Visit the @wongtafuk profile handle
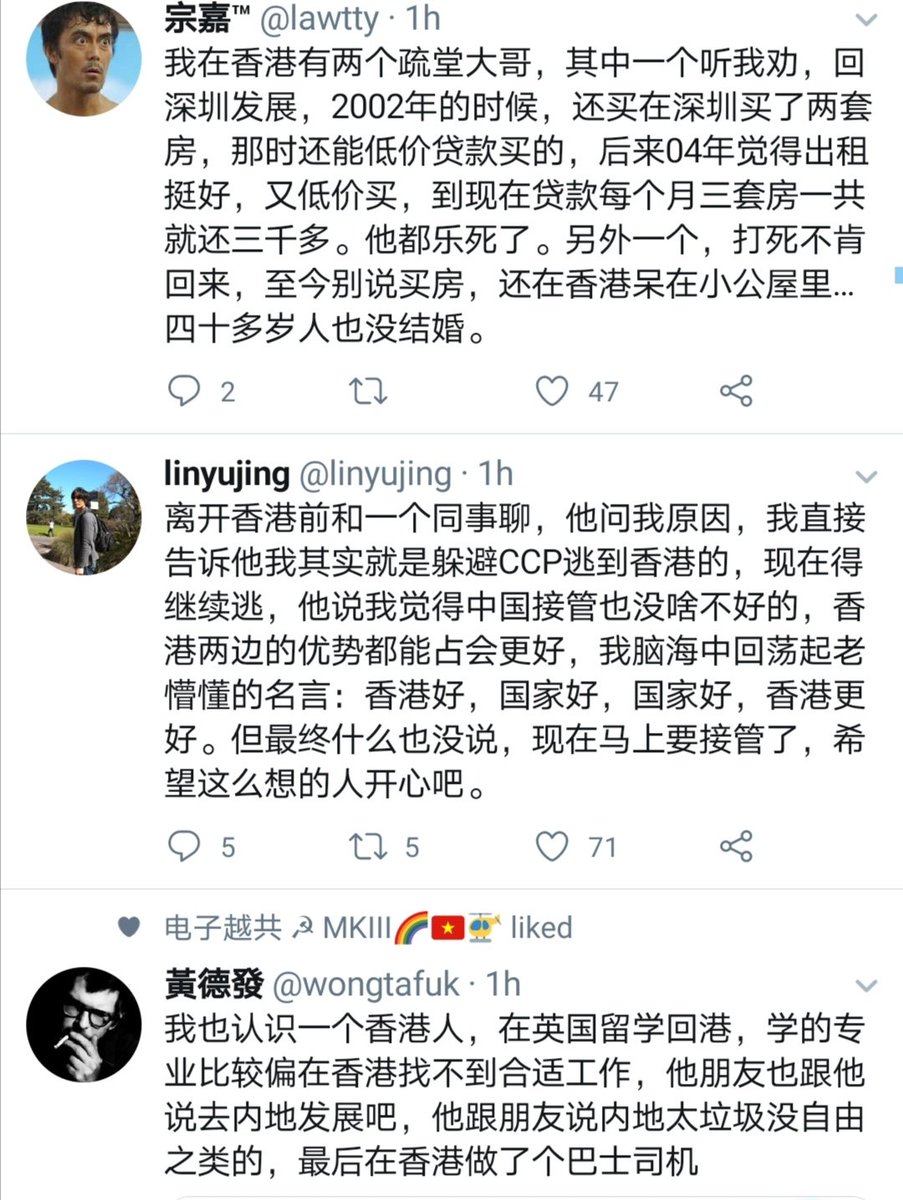The width and height of the screenshot is (903, 1200). [x=366, y=984]
